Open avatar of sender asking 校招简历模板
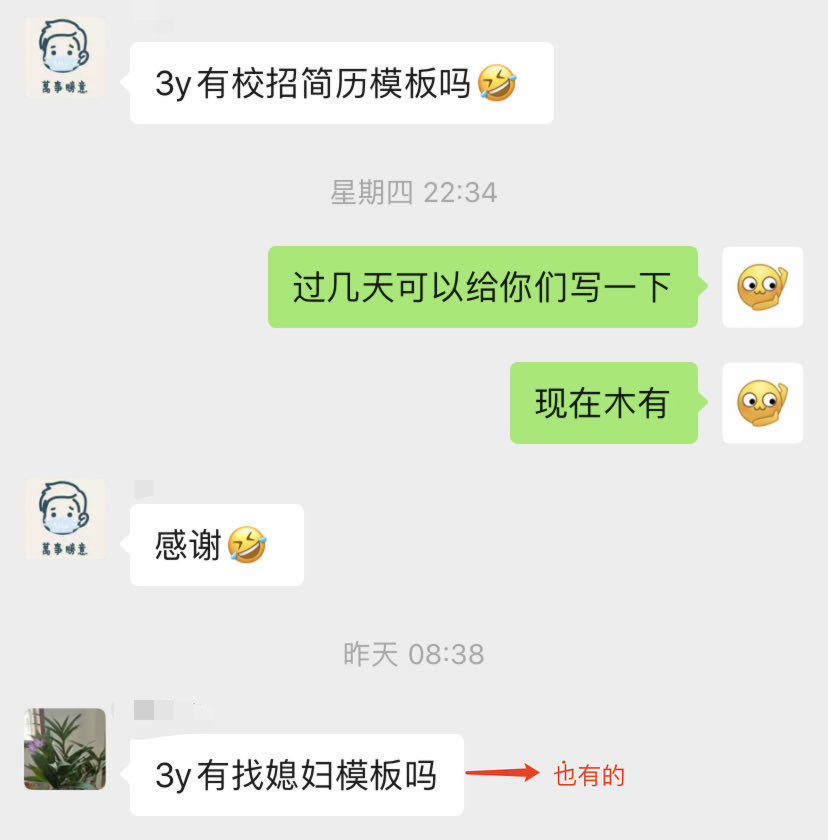Screen dimensions: 828x840 pos(65,57)
